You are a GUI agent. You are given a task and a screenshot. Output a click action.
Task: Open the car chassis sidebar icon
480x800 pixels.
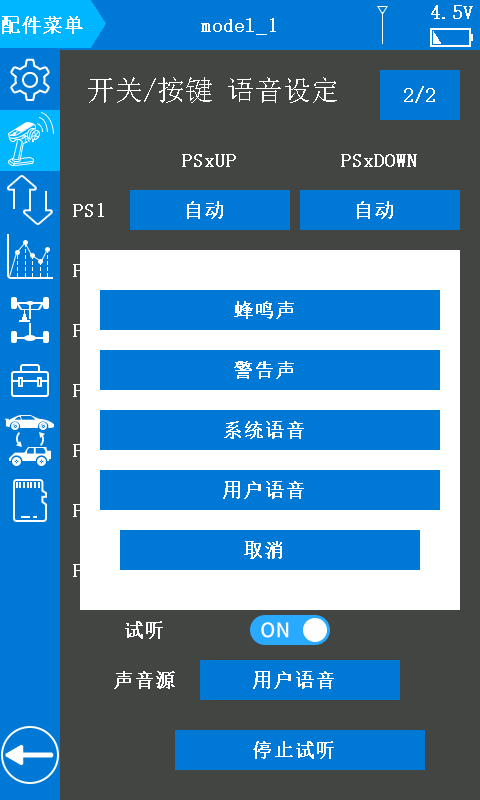30,319
